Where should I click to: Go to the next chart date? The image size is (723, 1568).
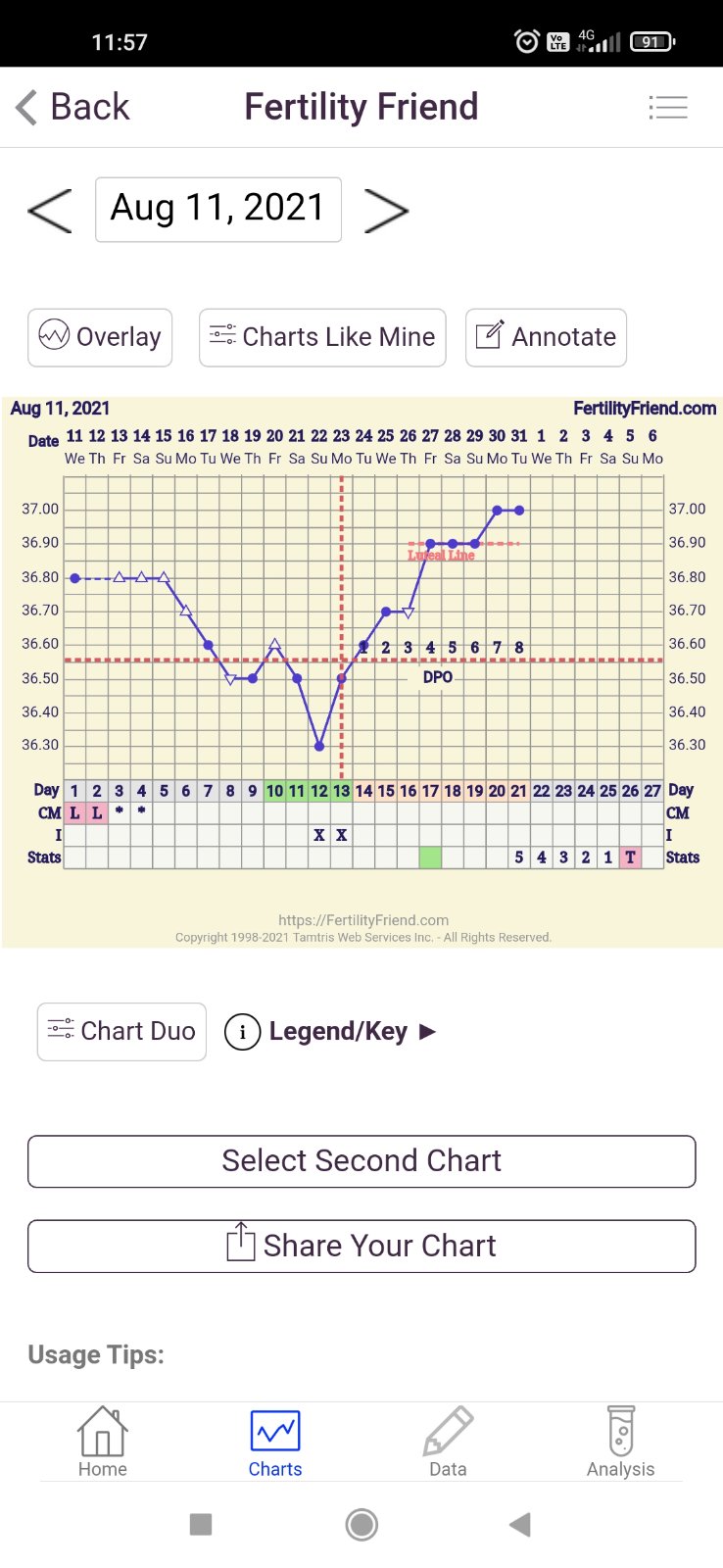coord(386,210)
